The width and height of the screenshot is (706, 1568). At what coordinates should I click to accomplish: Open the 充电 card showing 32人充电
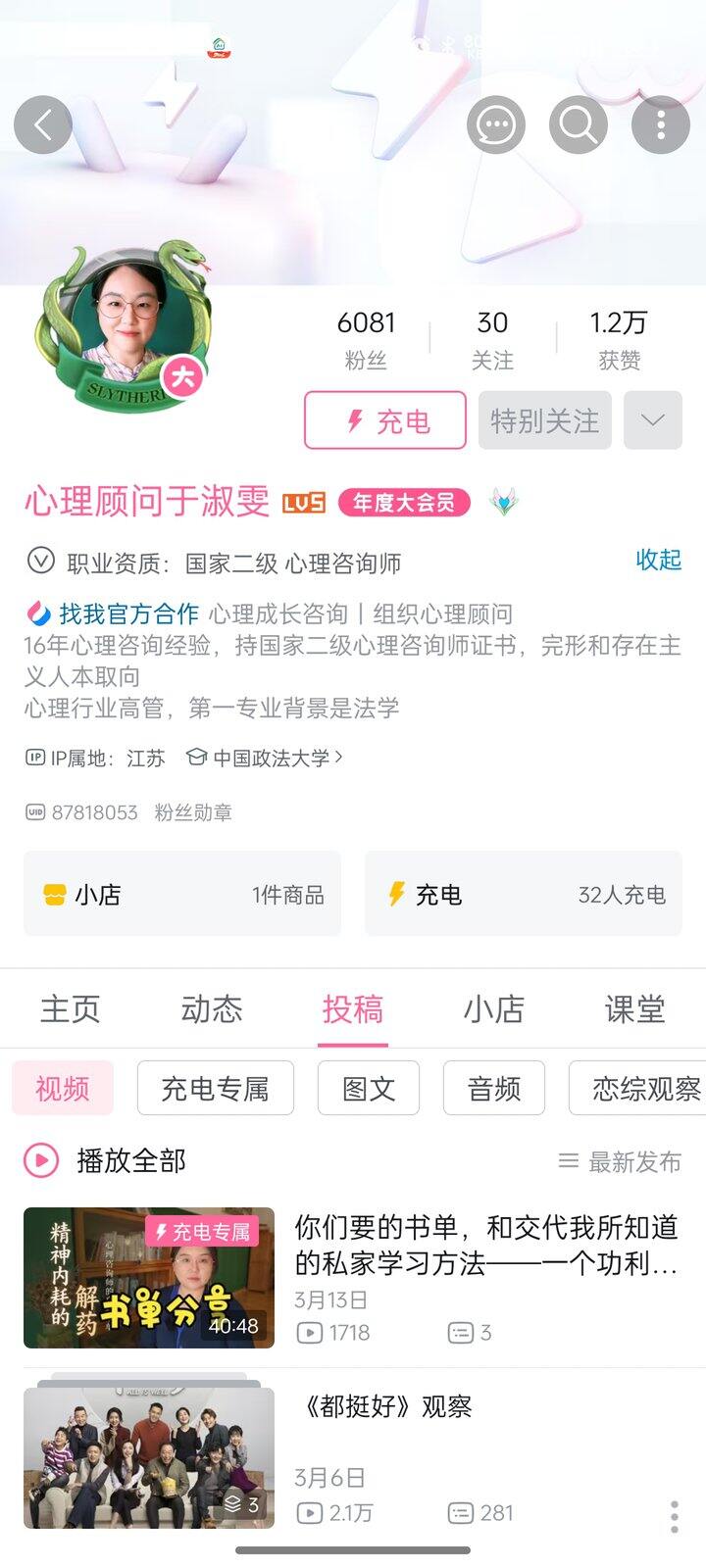click(524, 895)
